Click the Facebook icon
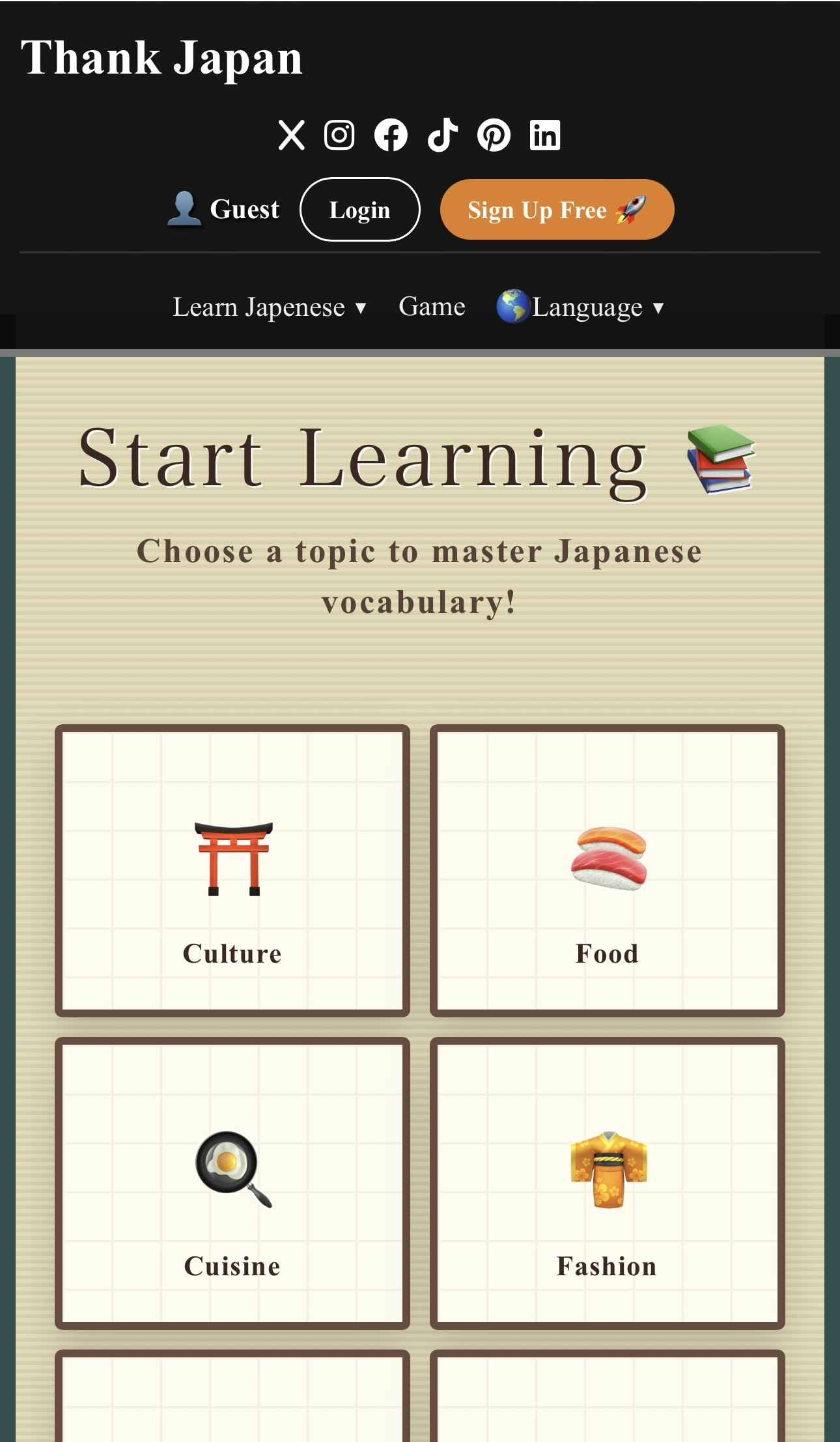 pos(391,135)
